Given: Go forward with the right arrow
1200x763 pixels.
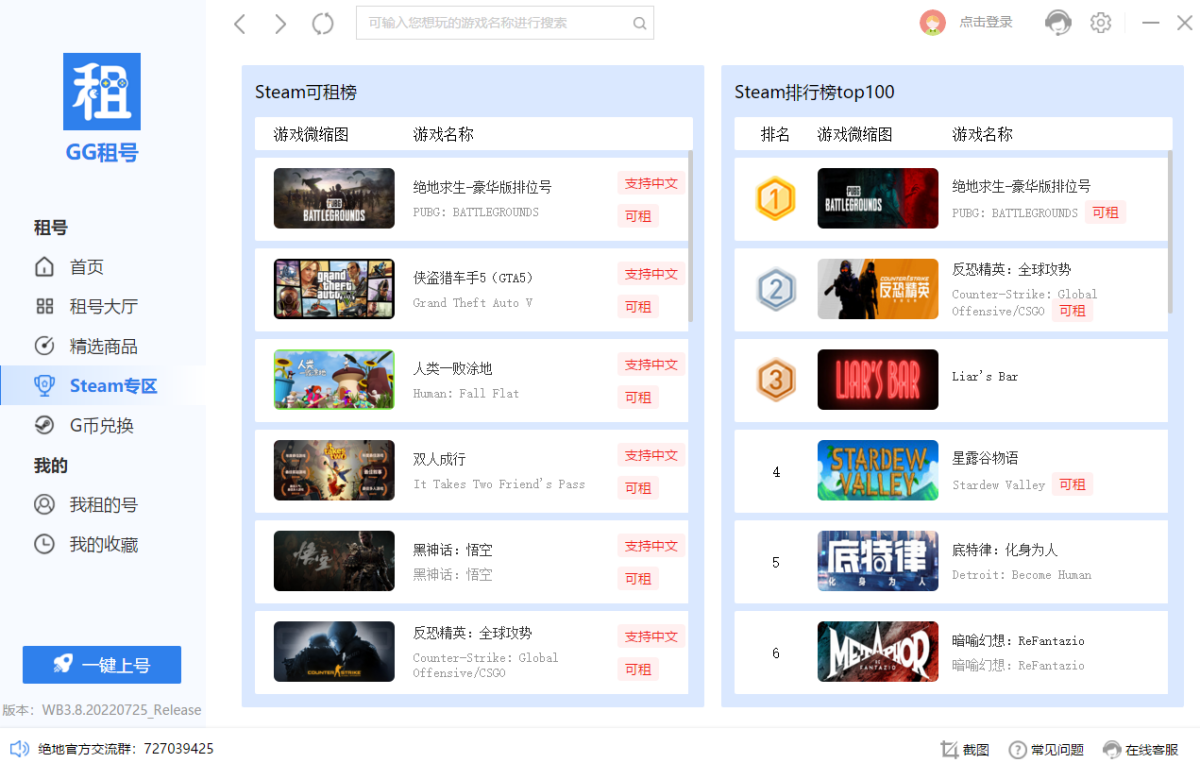Looking at the screenshot, I should click(281, 24).
